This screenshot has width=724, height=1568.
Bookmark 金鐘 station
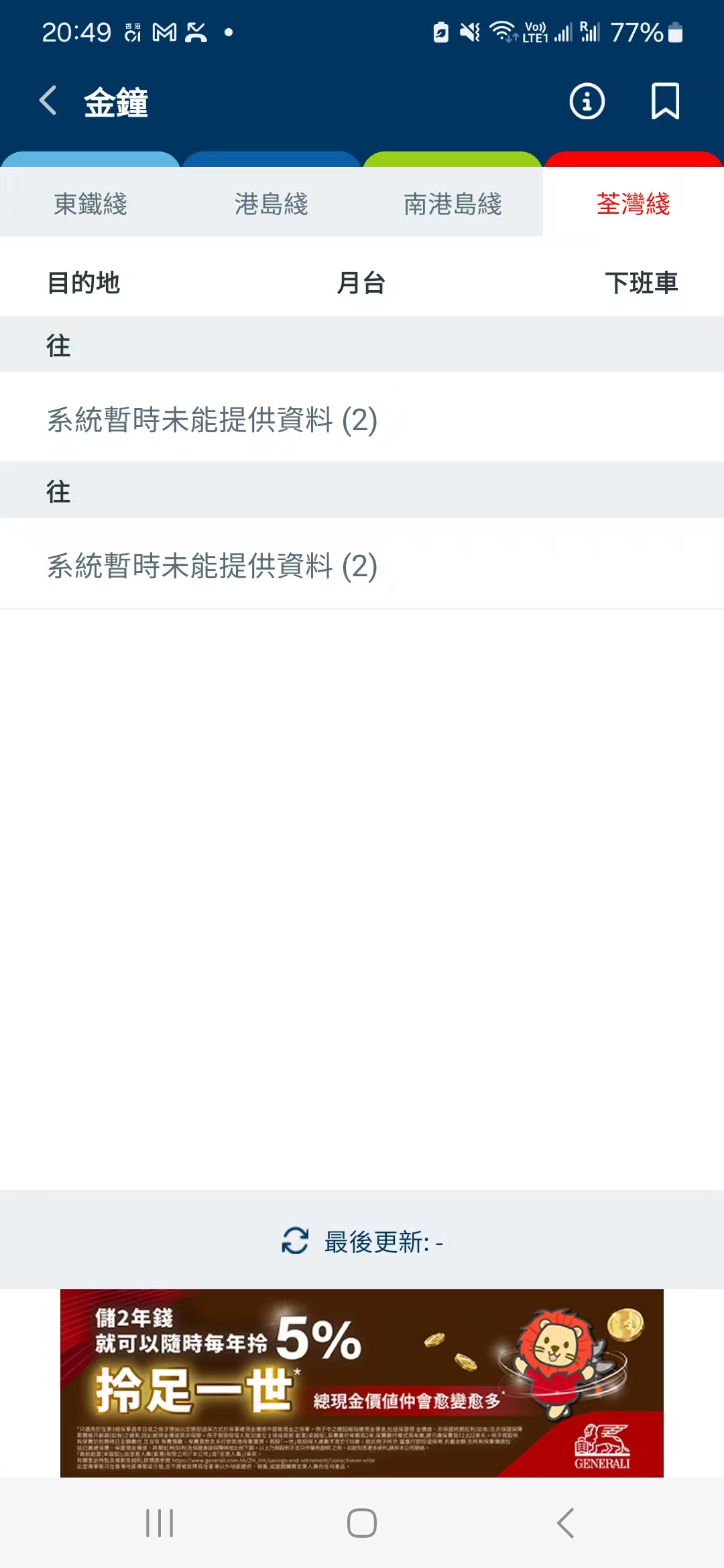pos(665,101)
